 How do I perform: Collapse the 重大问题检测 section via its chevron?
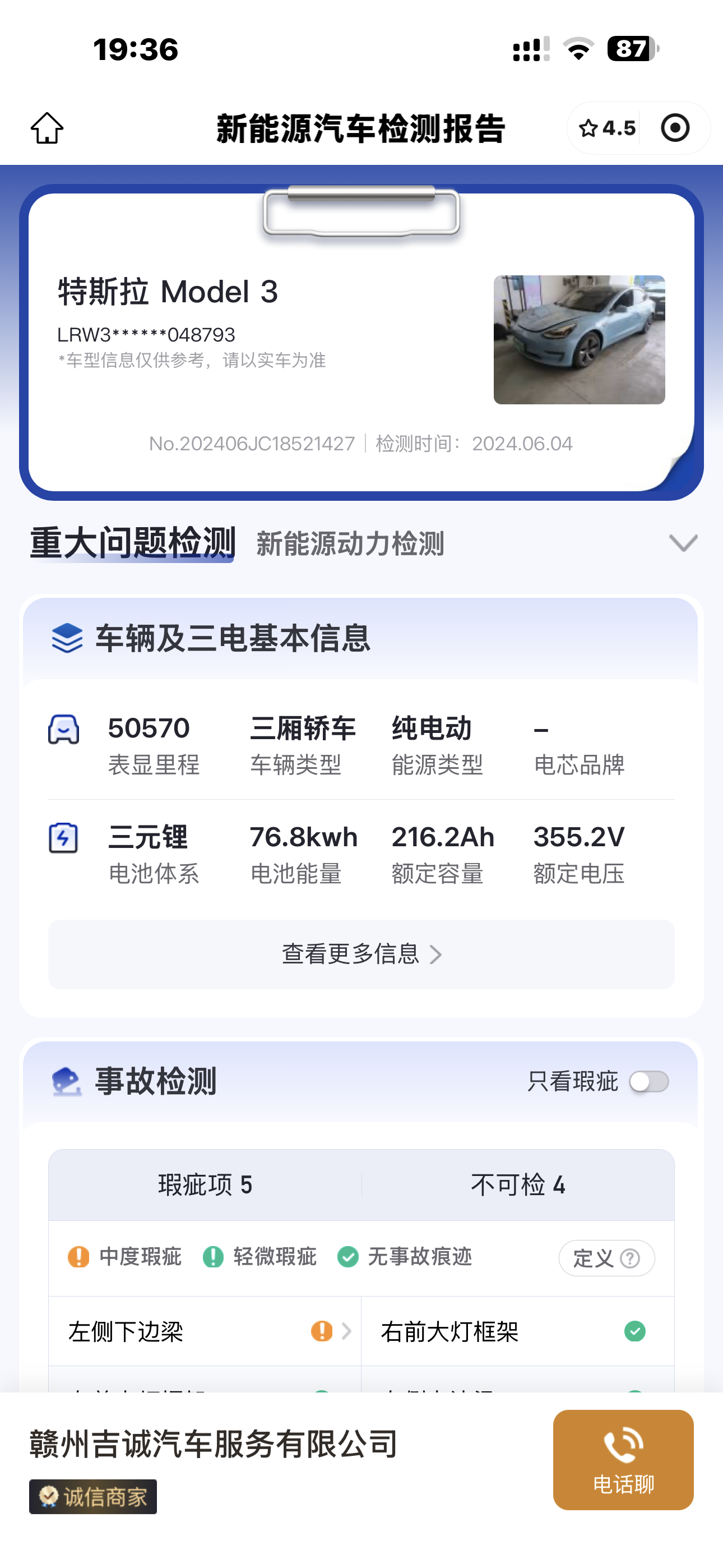click(x=683, y=543)
